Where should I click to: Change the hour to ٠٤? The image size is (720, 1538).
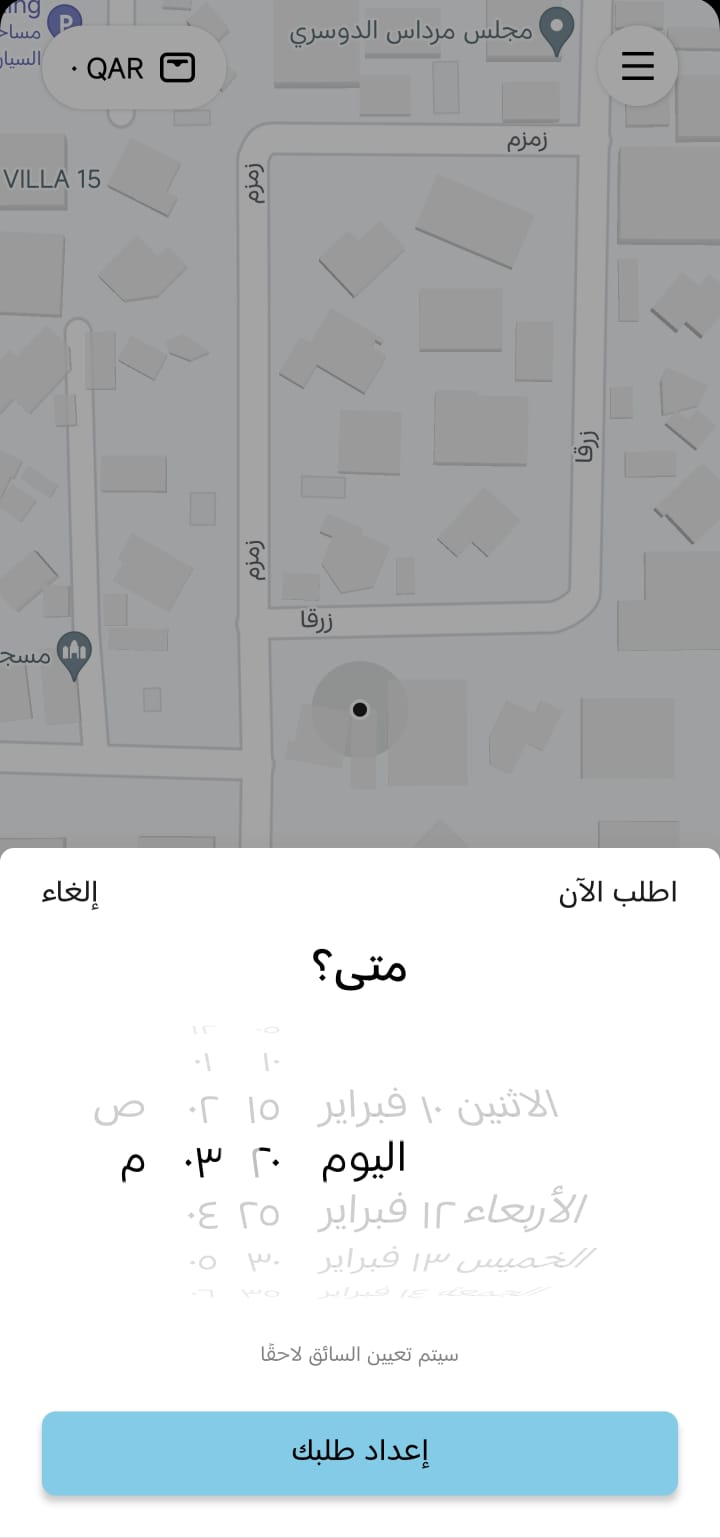point(202,1213)
